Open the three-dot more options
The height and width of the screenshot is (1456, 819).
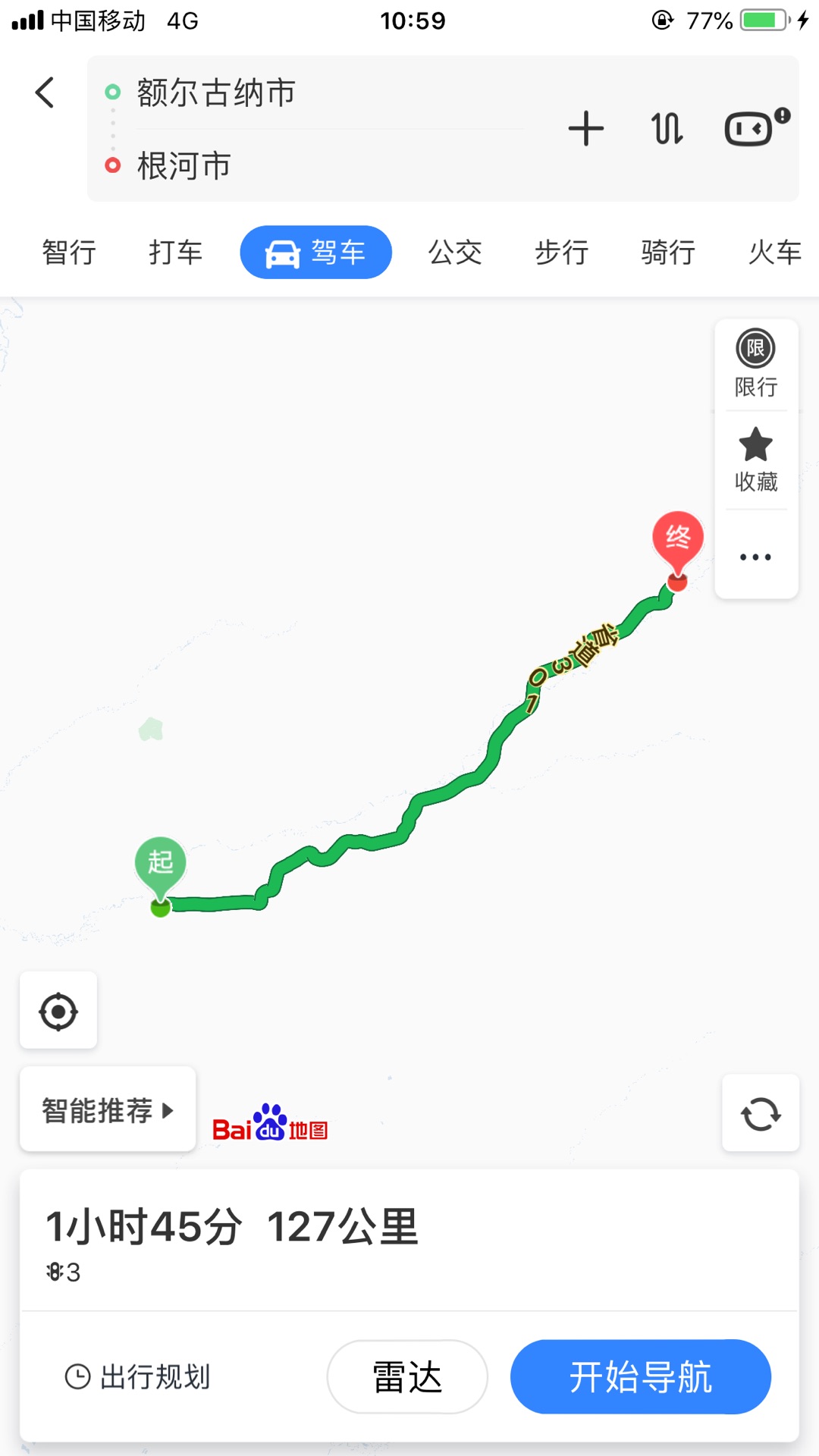pos(756,557)
